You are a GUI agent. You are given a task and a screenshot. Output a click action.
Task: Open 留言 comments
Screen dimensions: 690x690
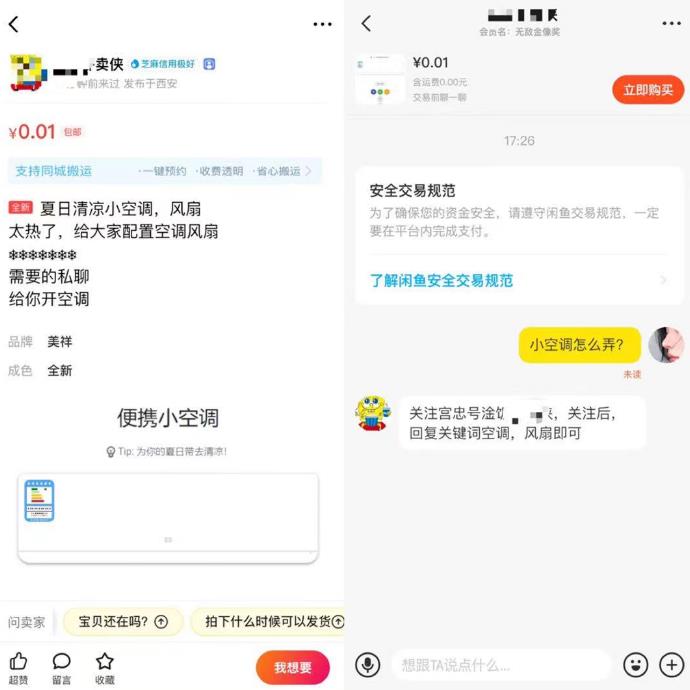point(62,667)
